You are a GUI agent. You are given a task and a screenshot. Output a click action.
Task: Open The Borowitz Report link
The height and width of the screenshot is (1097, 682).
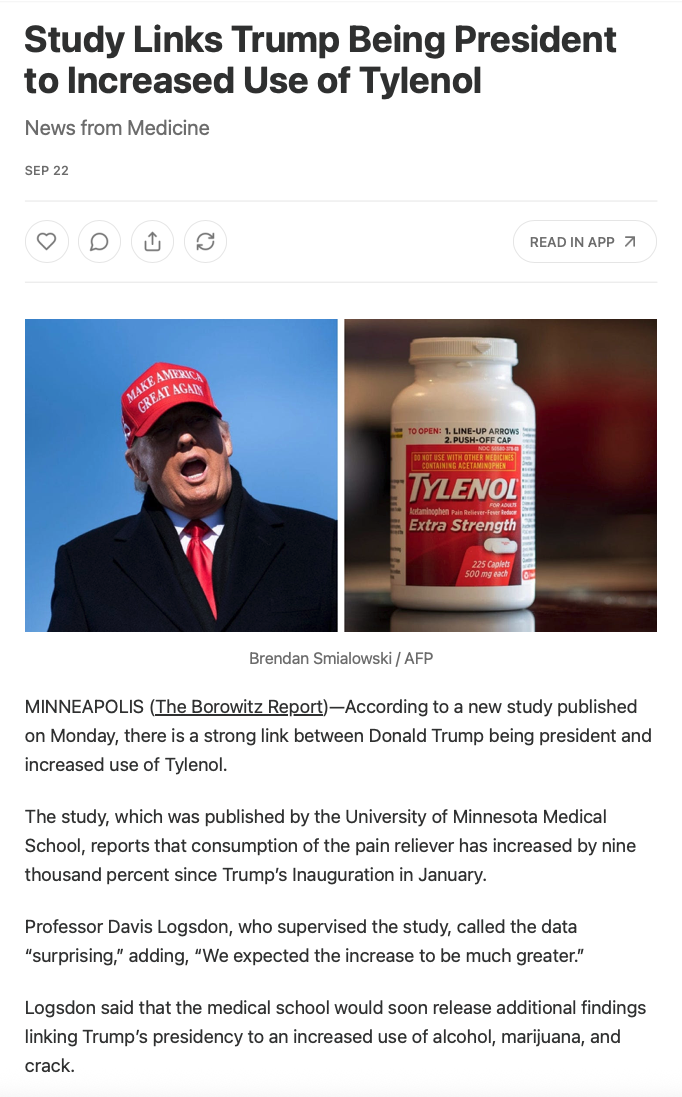tap(240, 707)
